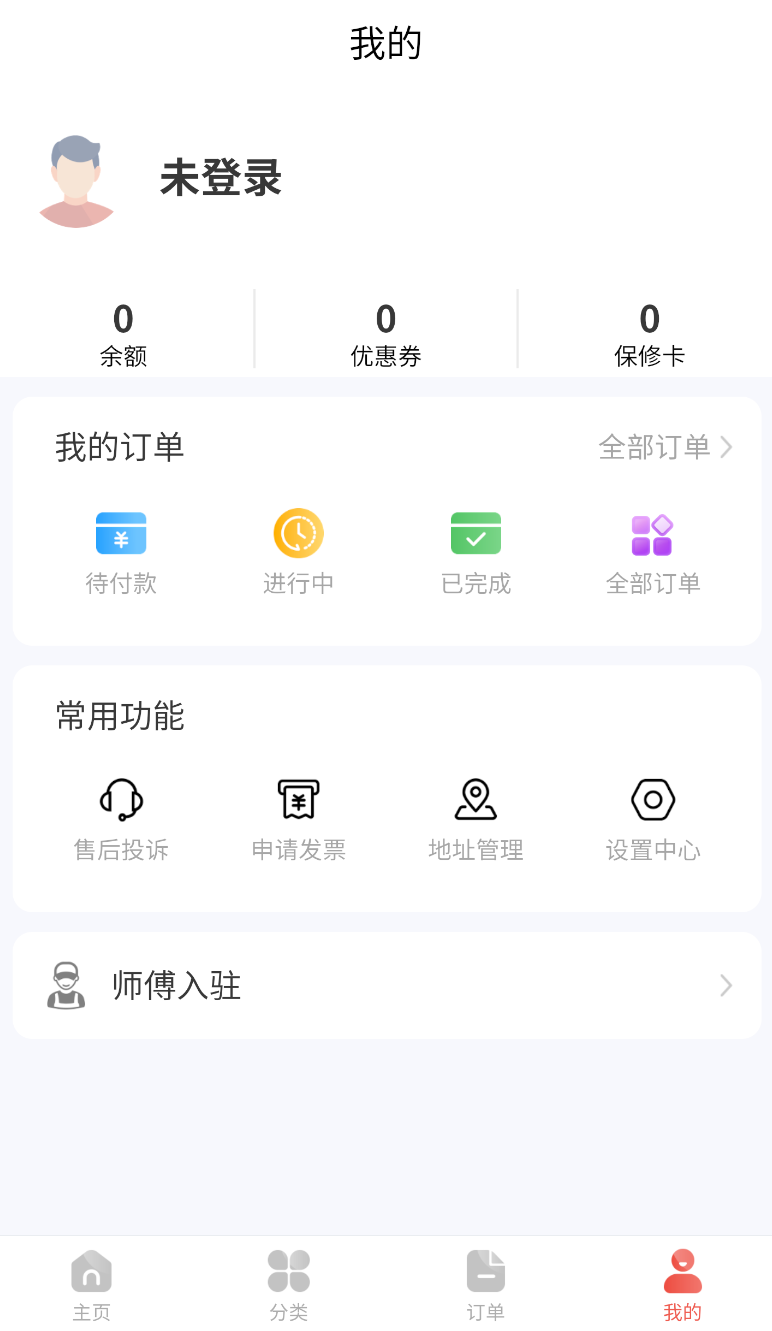View 待付款 orders
Viewport: 772px width, 1331px height.
[x=121, y=551]
